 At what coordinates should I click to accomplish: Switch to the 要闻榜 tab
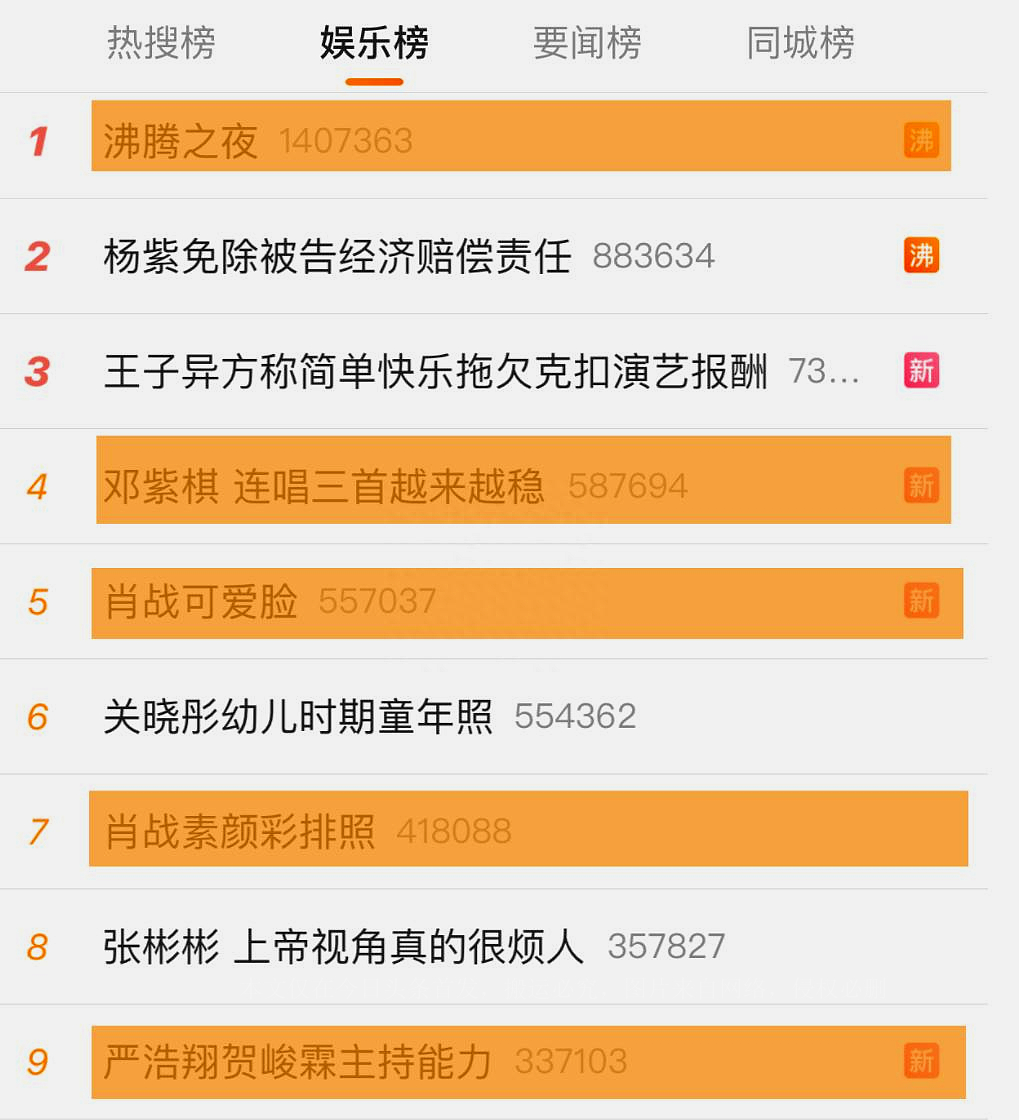[587, 44]
